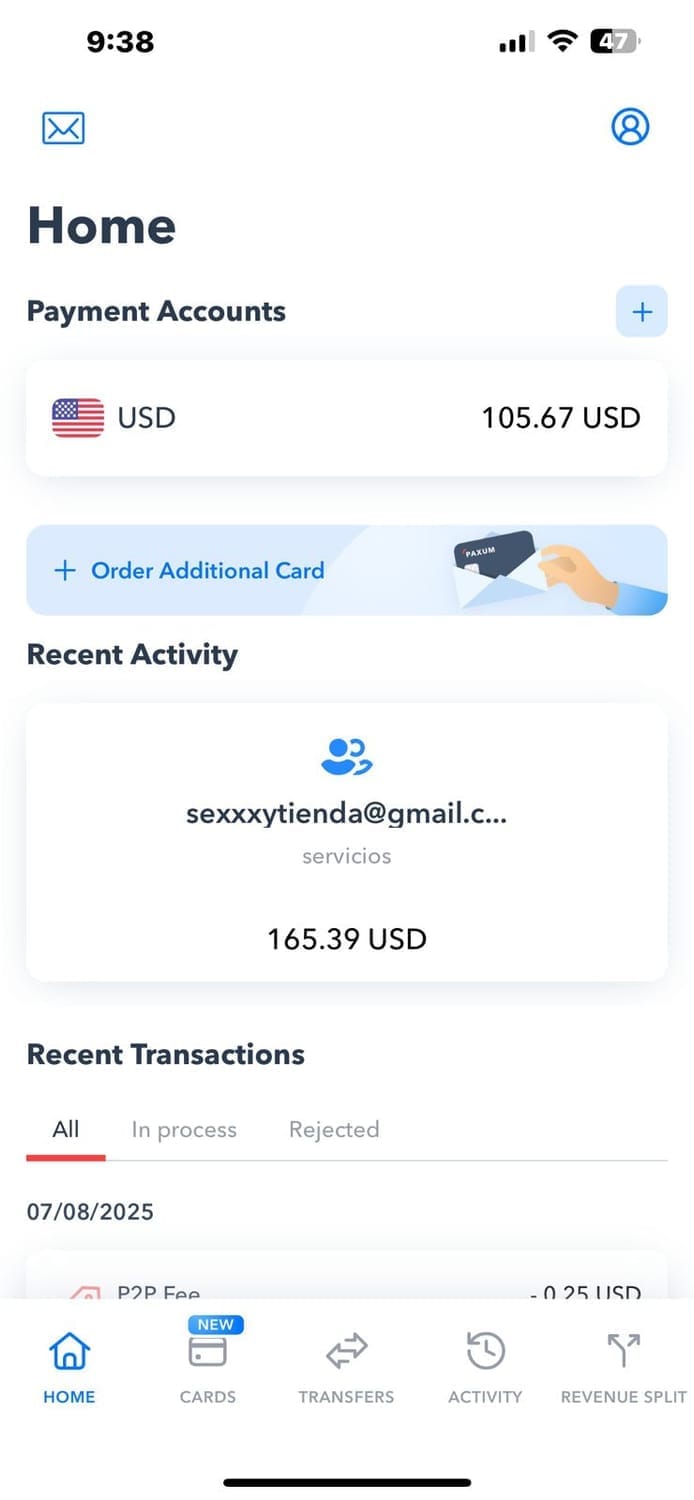The height and width of the screenshot is (1500, 694).
Task: Open the sexxxytienda recent activity card
Action: pos(346,842)
